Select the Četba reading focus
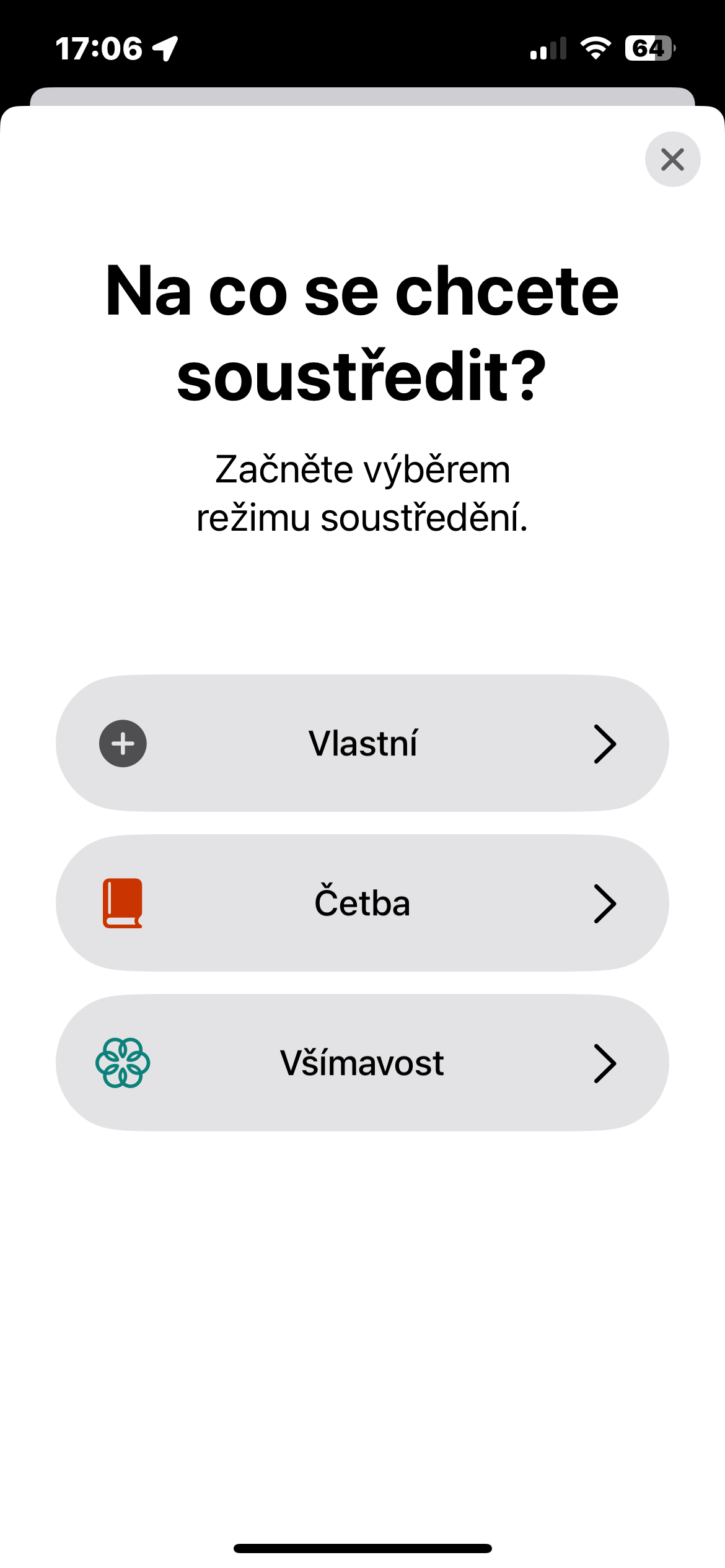 tap(362, 903)
